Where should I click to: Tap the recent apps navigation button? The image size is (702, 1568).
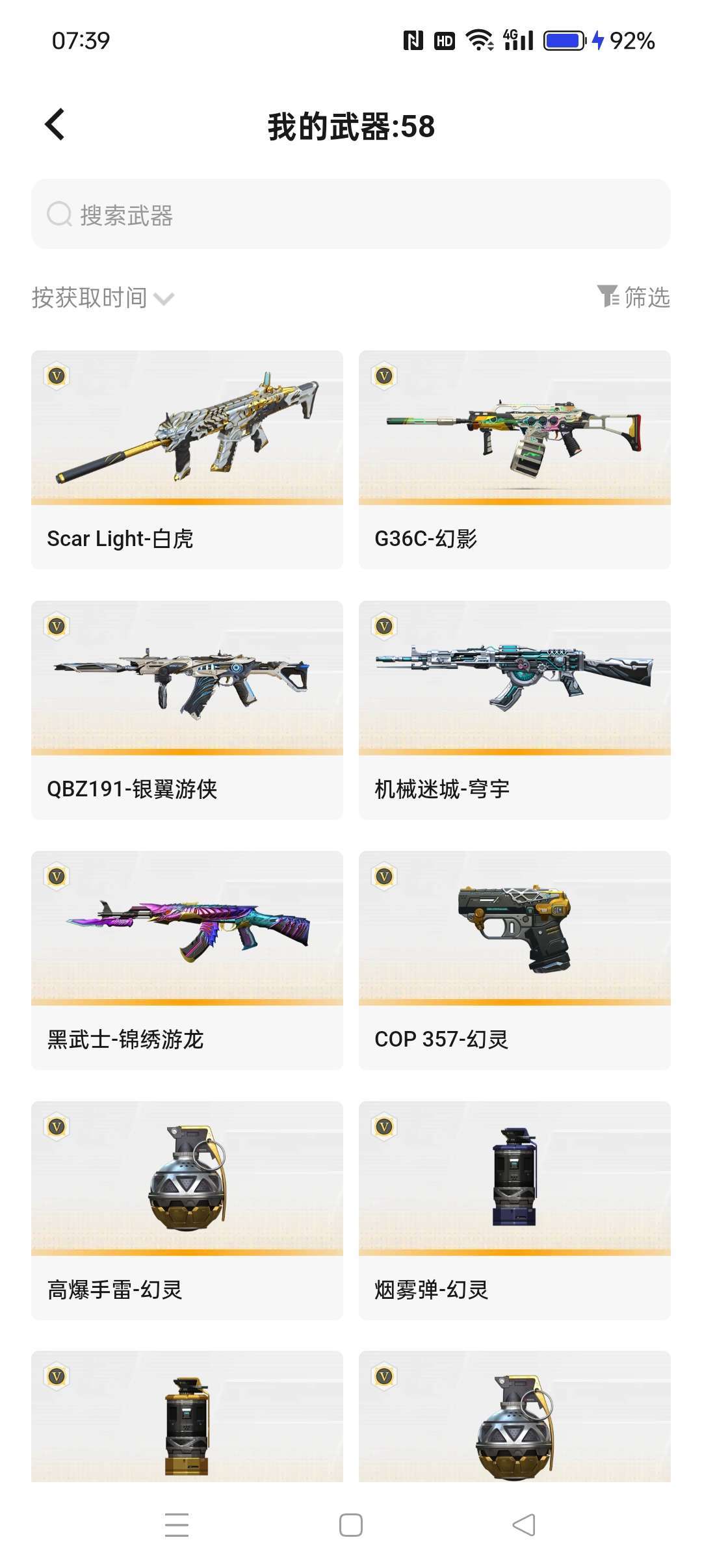176,1524
